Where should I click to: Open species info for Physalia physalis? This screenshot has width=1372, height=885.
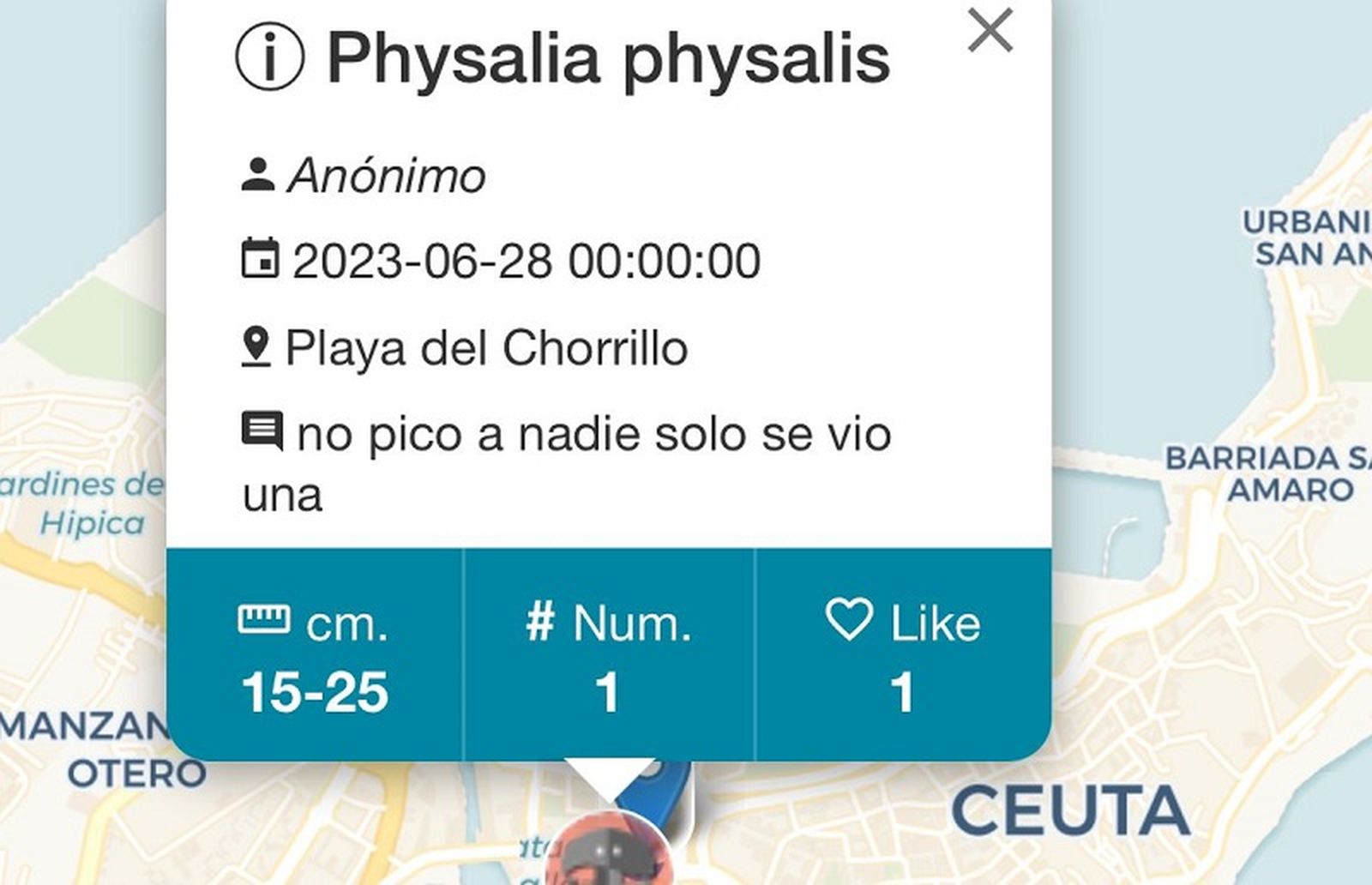(269, 57)
